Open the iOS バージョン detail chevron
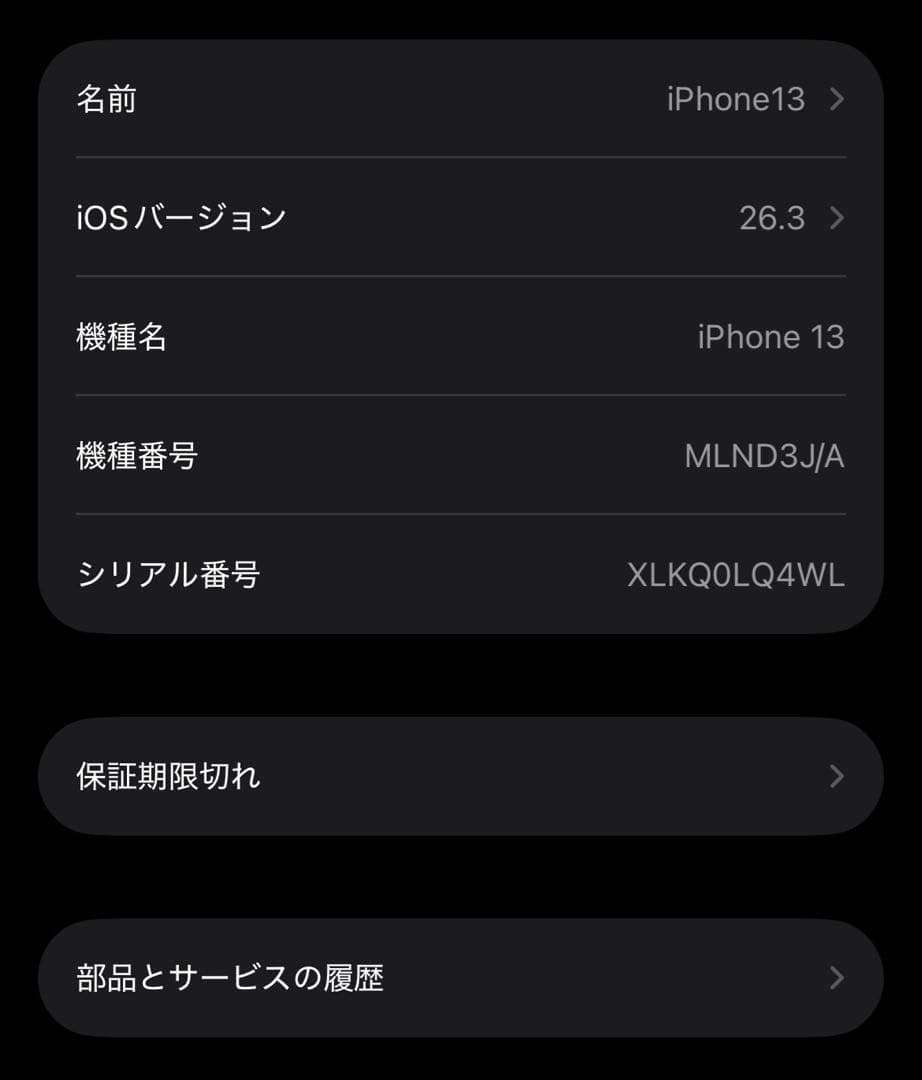Screen dimensions: 922x1080 pyautogui.click(x=836, y=218)
